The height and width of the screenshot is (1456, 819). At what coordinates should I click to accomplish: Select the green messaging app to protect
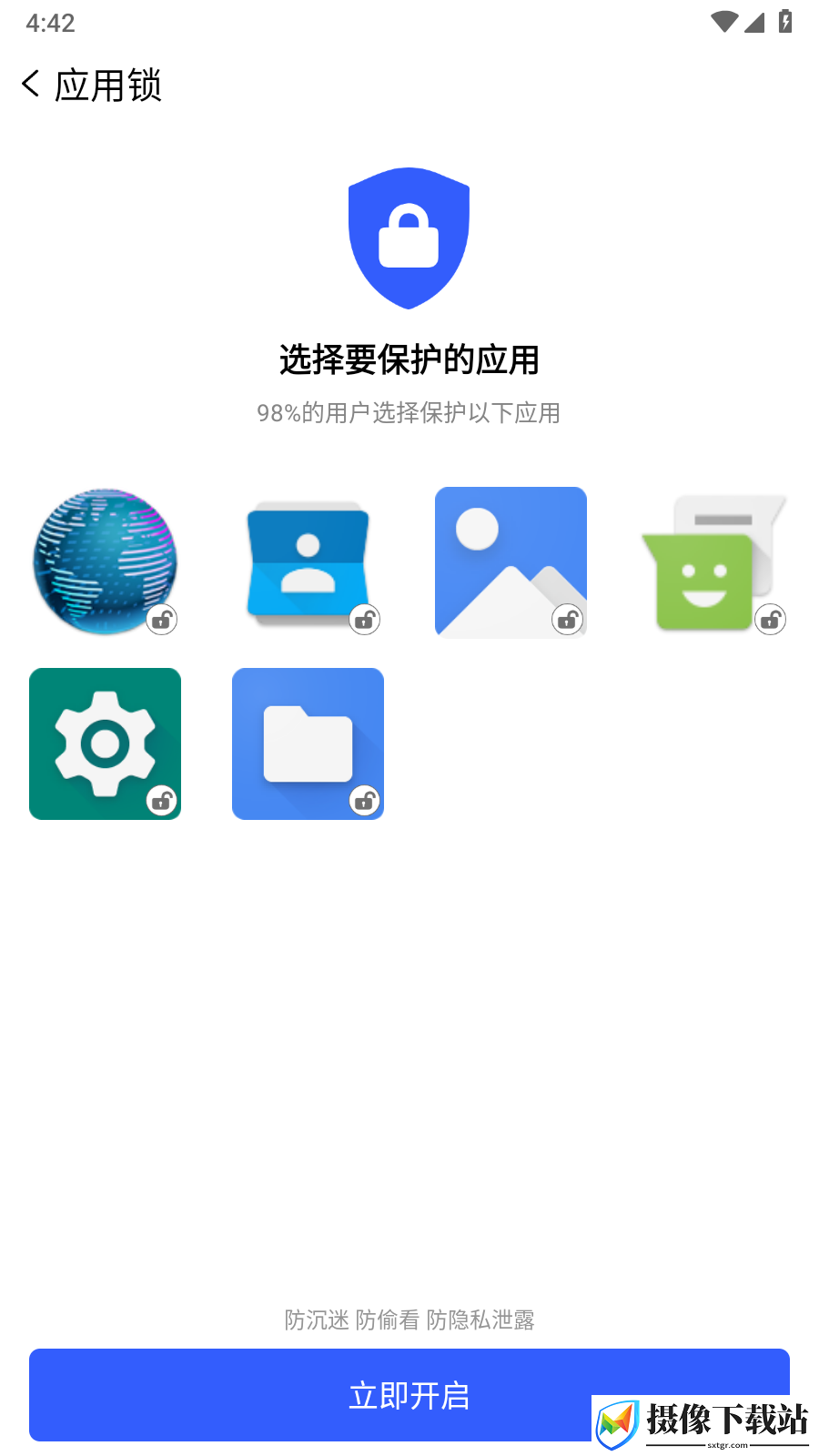pyautogui.click(x=713, y=562)
